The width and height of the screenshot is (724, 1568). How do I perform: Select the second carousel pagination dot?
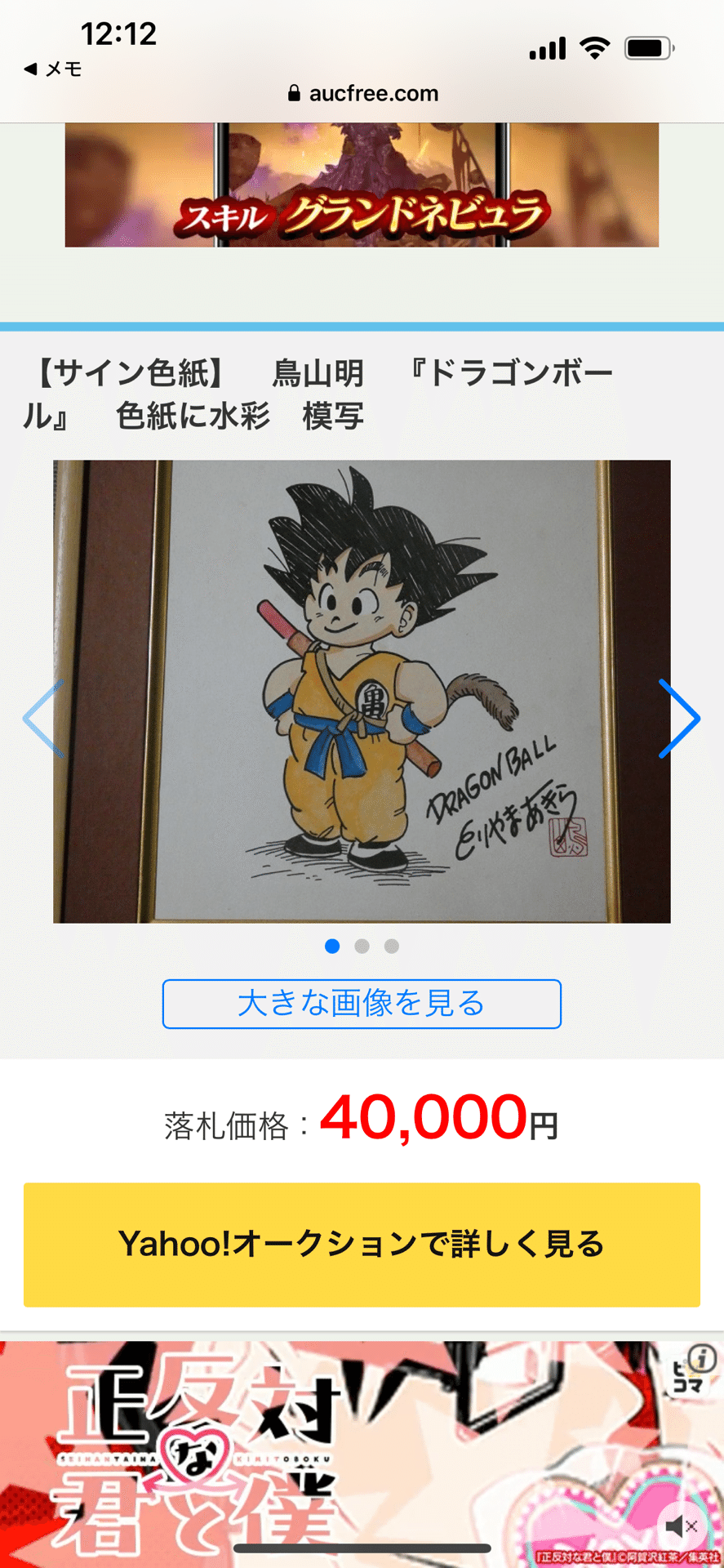362,947
